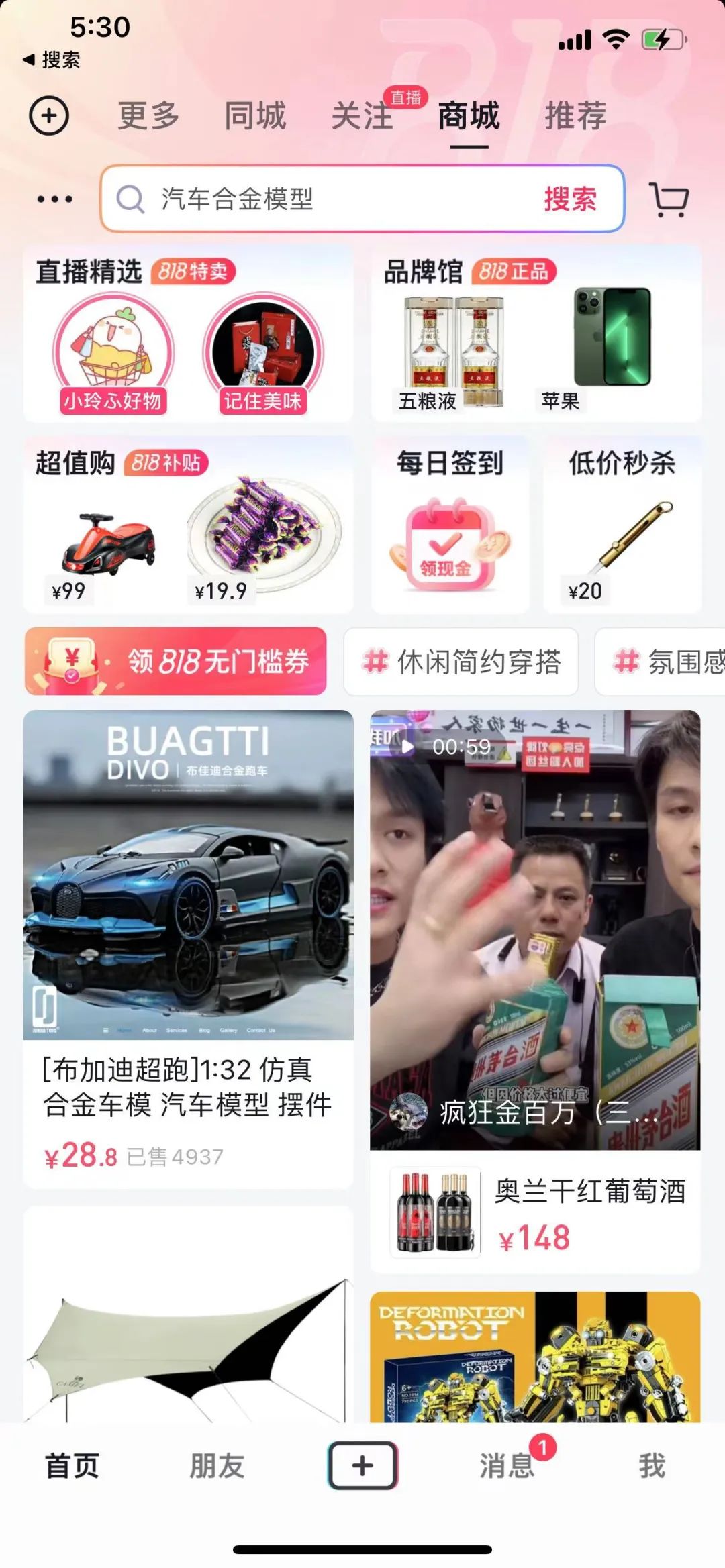The image size is (725, 1568).
Task: Tap the red 搜索 search button
Action: [x=570, y=199]
